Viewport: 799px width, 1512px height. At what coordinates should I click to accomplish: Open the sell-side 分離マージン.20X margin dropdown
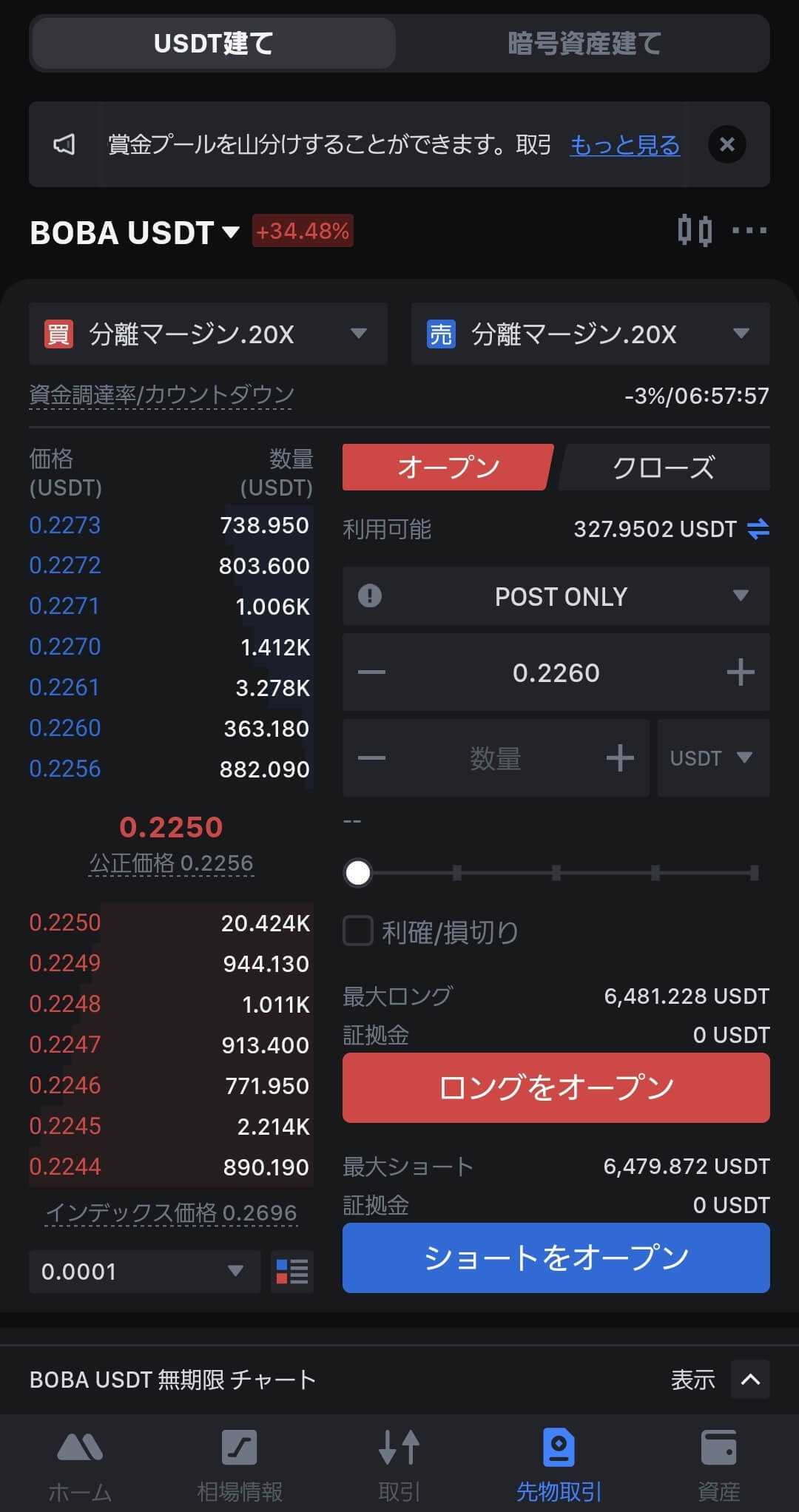[590, 334]
